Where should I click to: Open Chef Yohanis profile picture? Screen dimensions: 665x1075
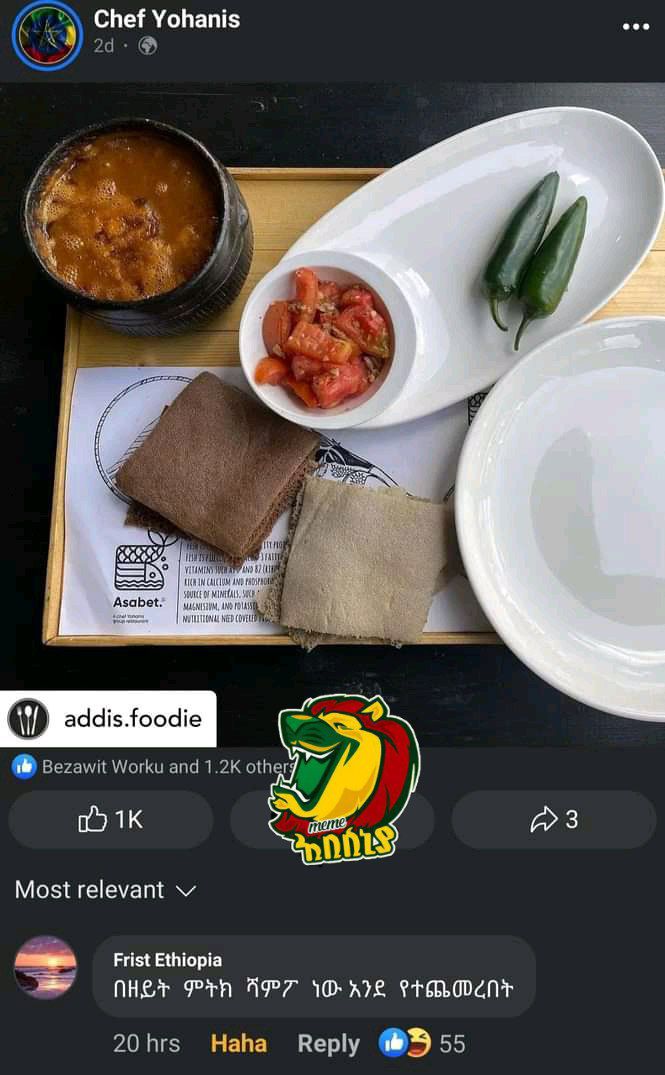(47, 36)
